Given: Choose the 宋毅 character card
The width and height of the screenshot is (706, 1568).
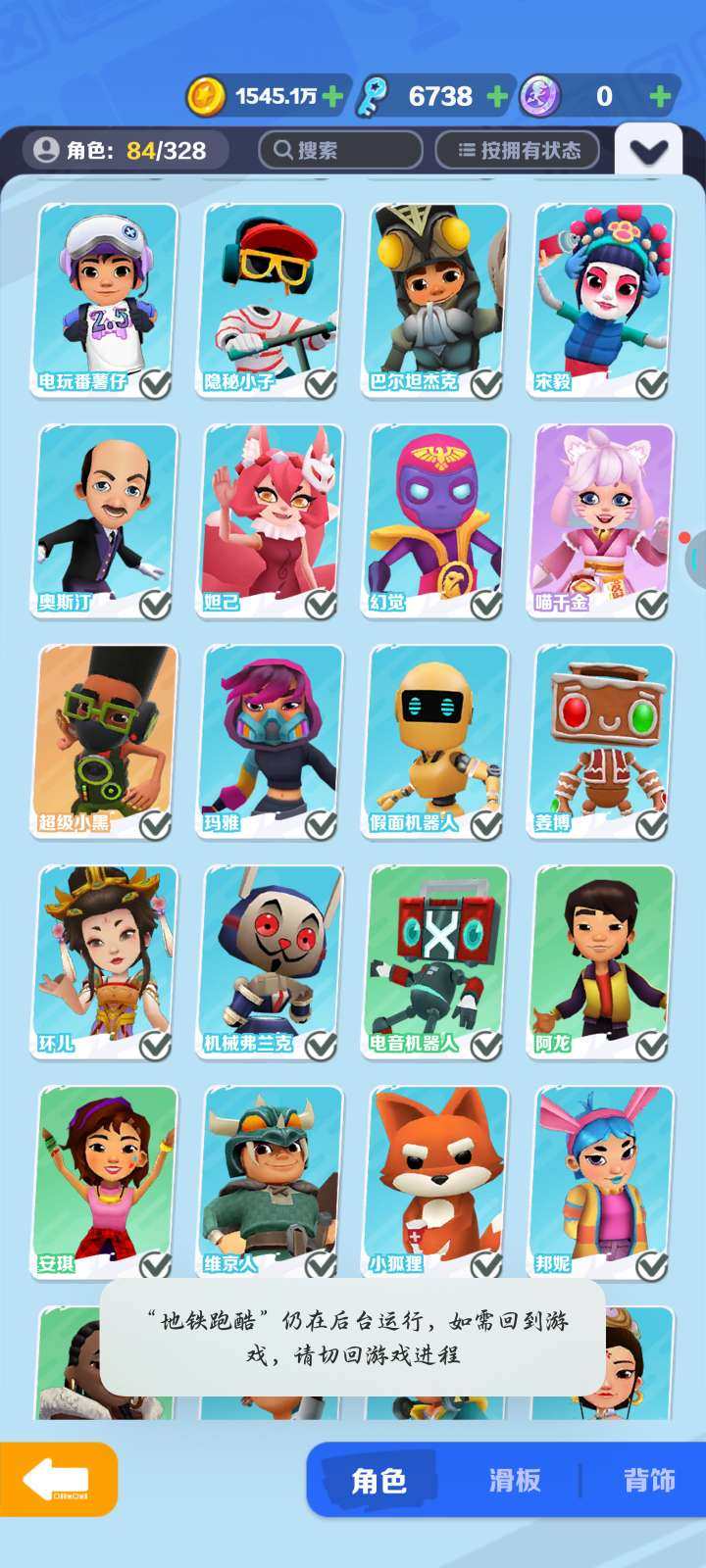Looking at the screenshot, I should [x=602, y=300].
